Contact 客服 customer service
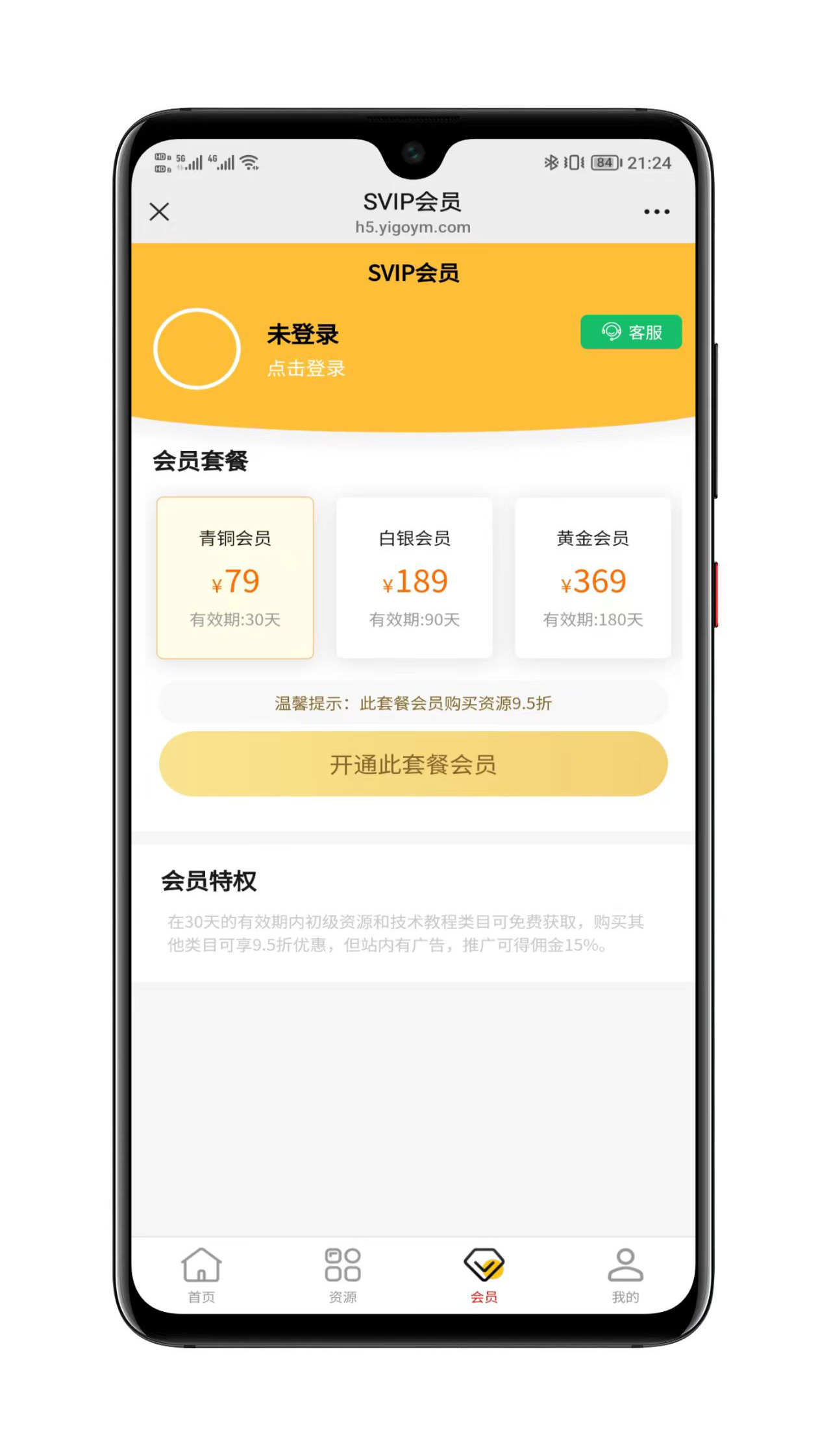Image resolution: width=831 pixels, height=1456 pixels. (x=630, y=332)
